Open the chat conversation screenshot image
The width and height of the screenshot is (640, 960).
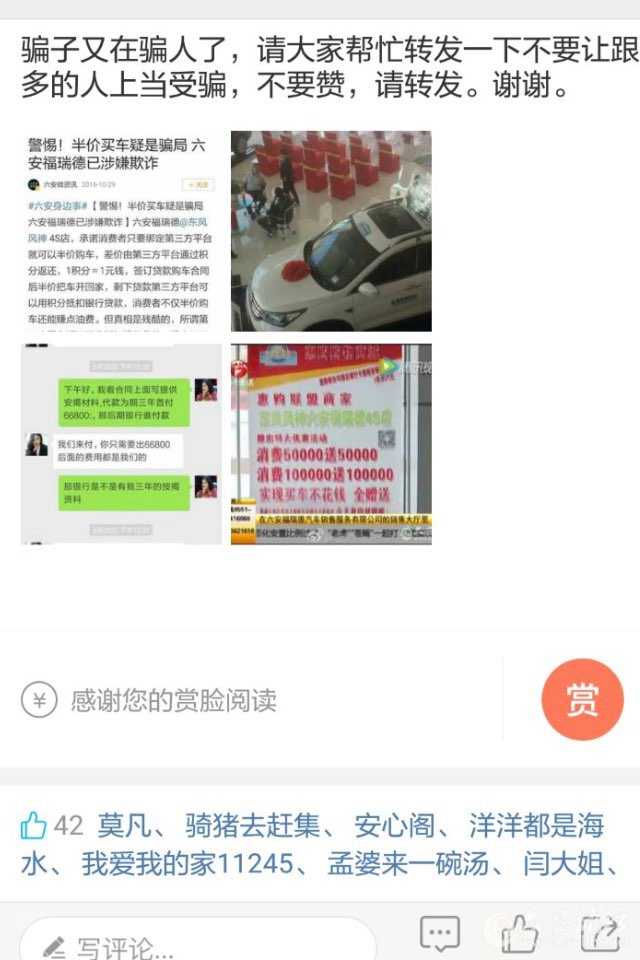[122, 444]
